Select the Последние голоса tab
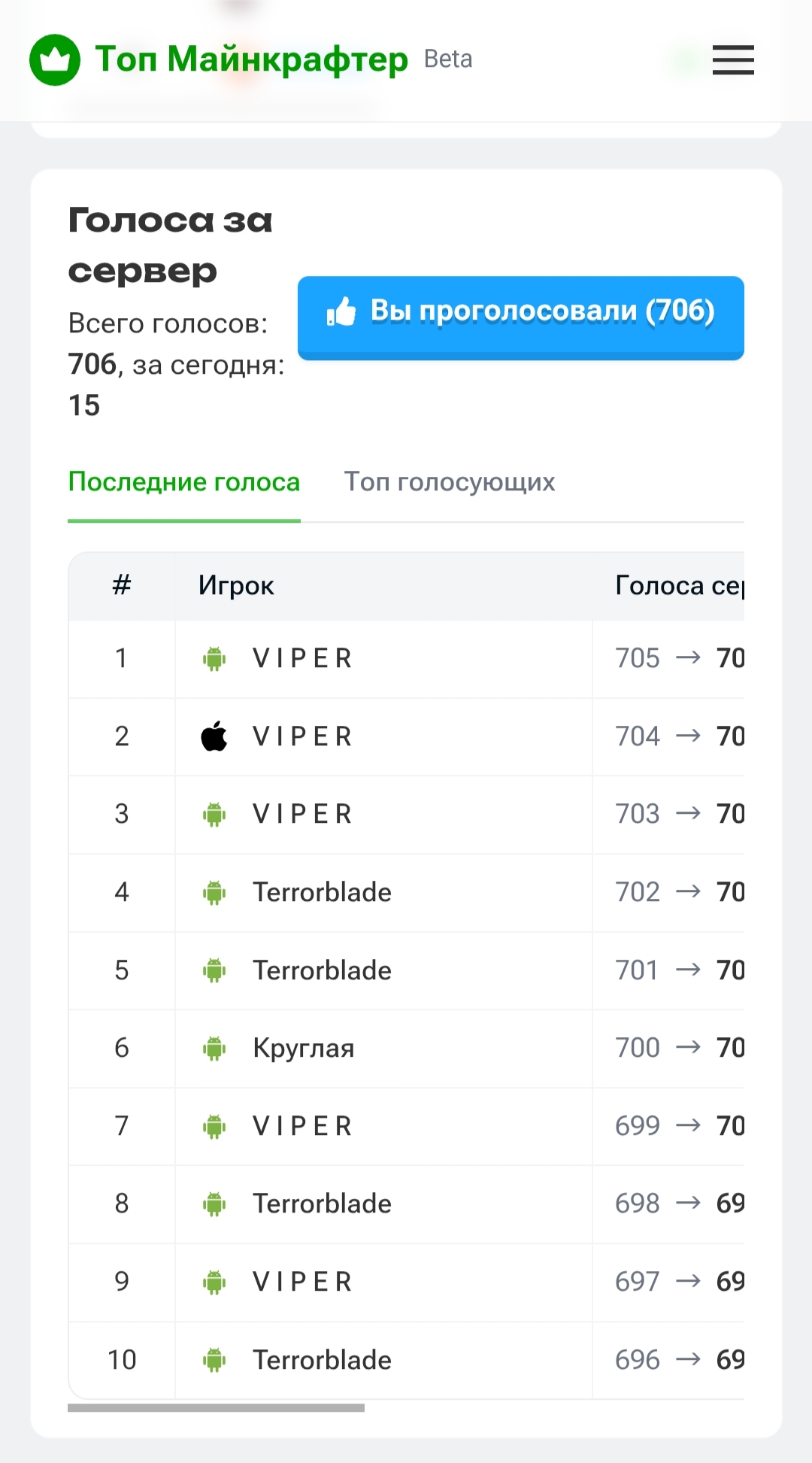 tap(184, 481)
